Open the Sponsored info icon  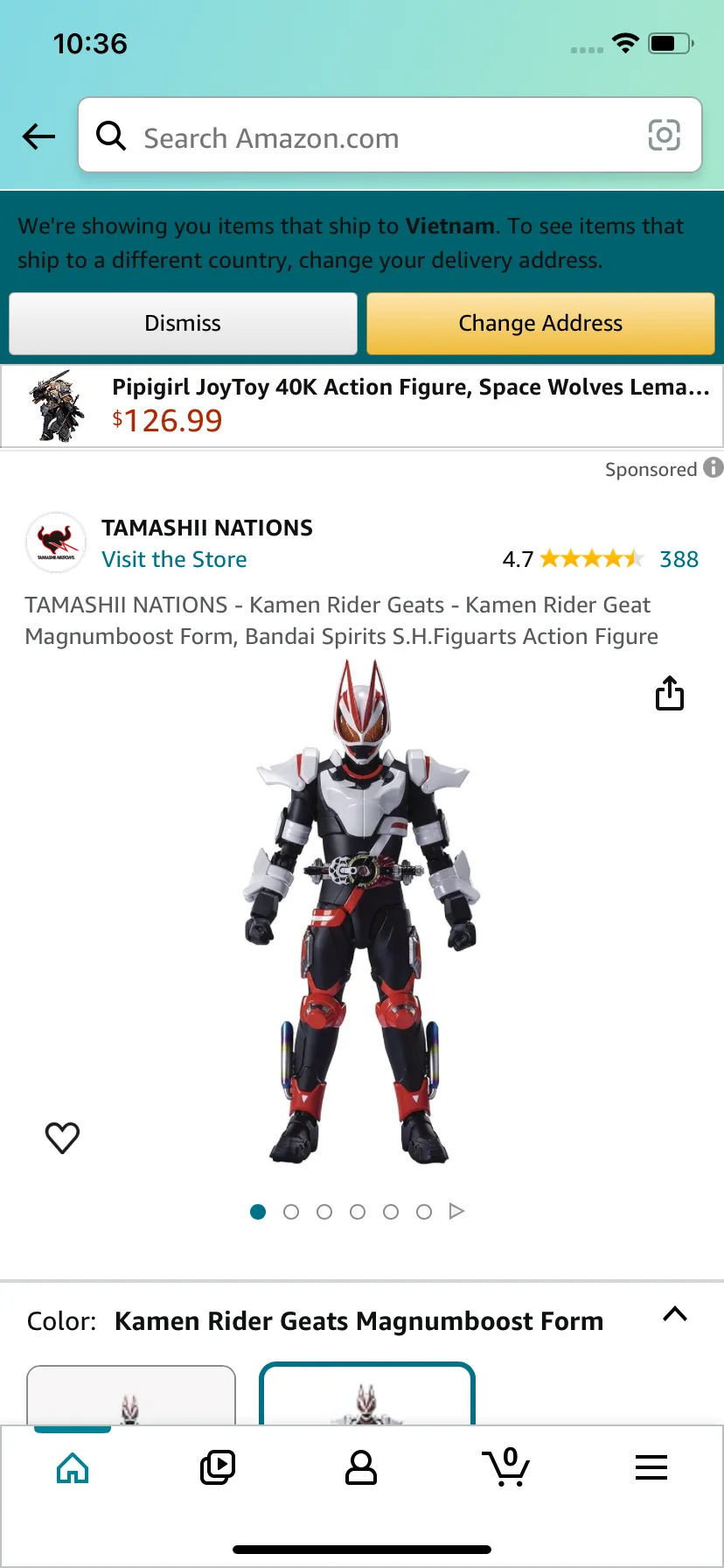713,468
